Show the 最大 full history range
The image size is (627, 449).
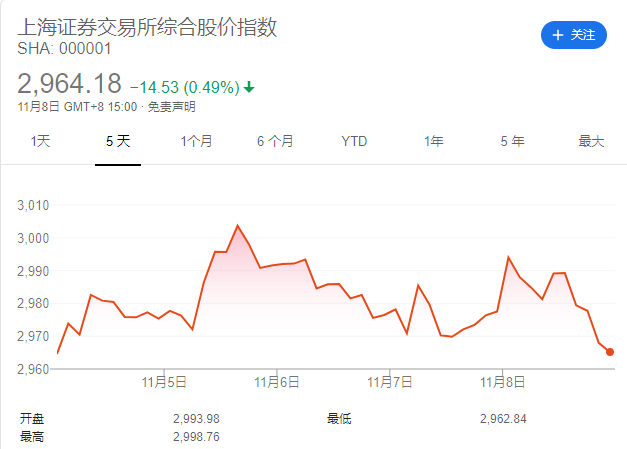click(591, 142)
